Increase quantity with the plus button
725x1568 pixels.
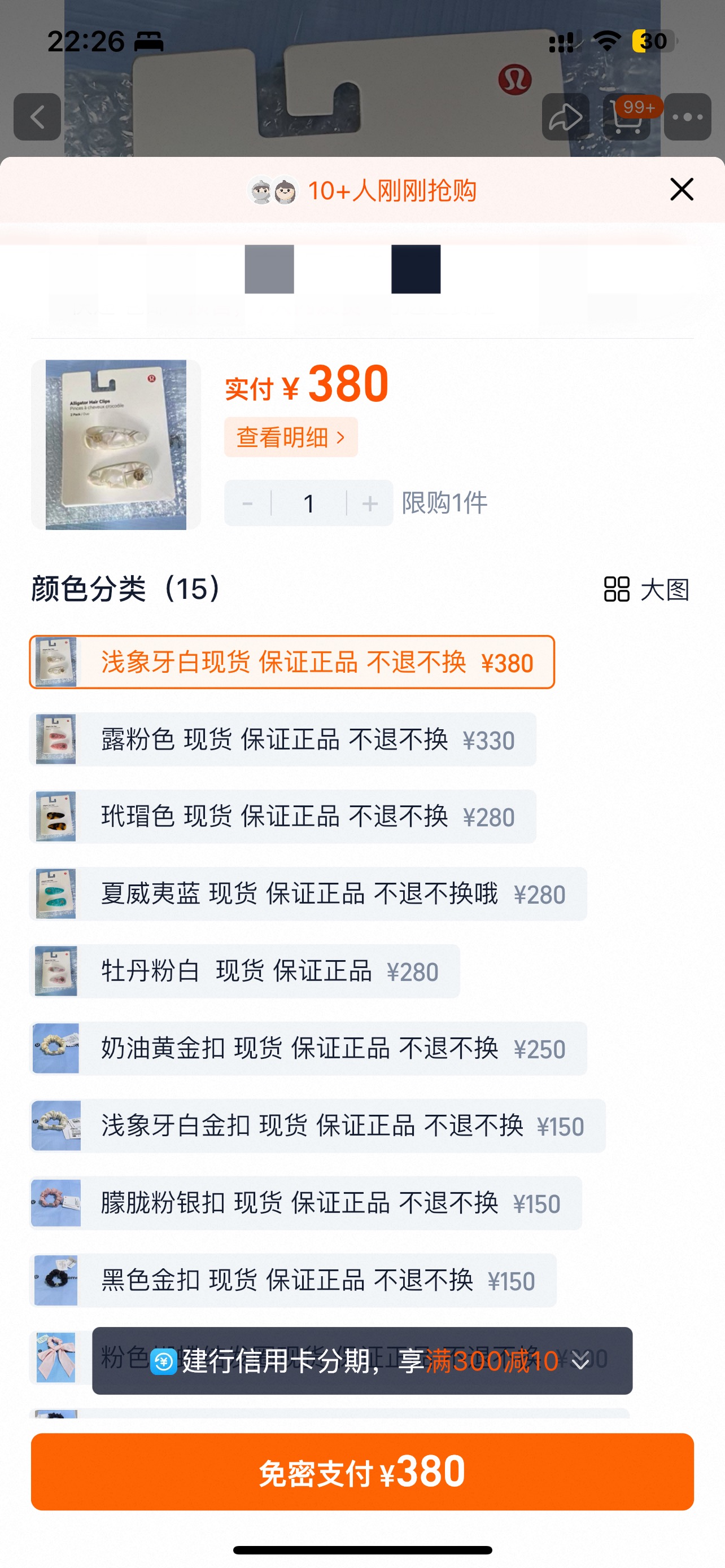coord(369,503)
